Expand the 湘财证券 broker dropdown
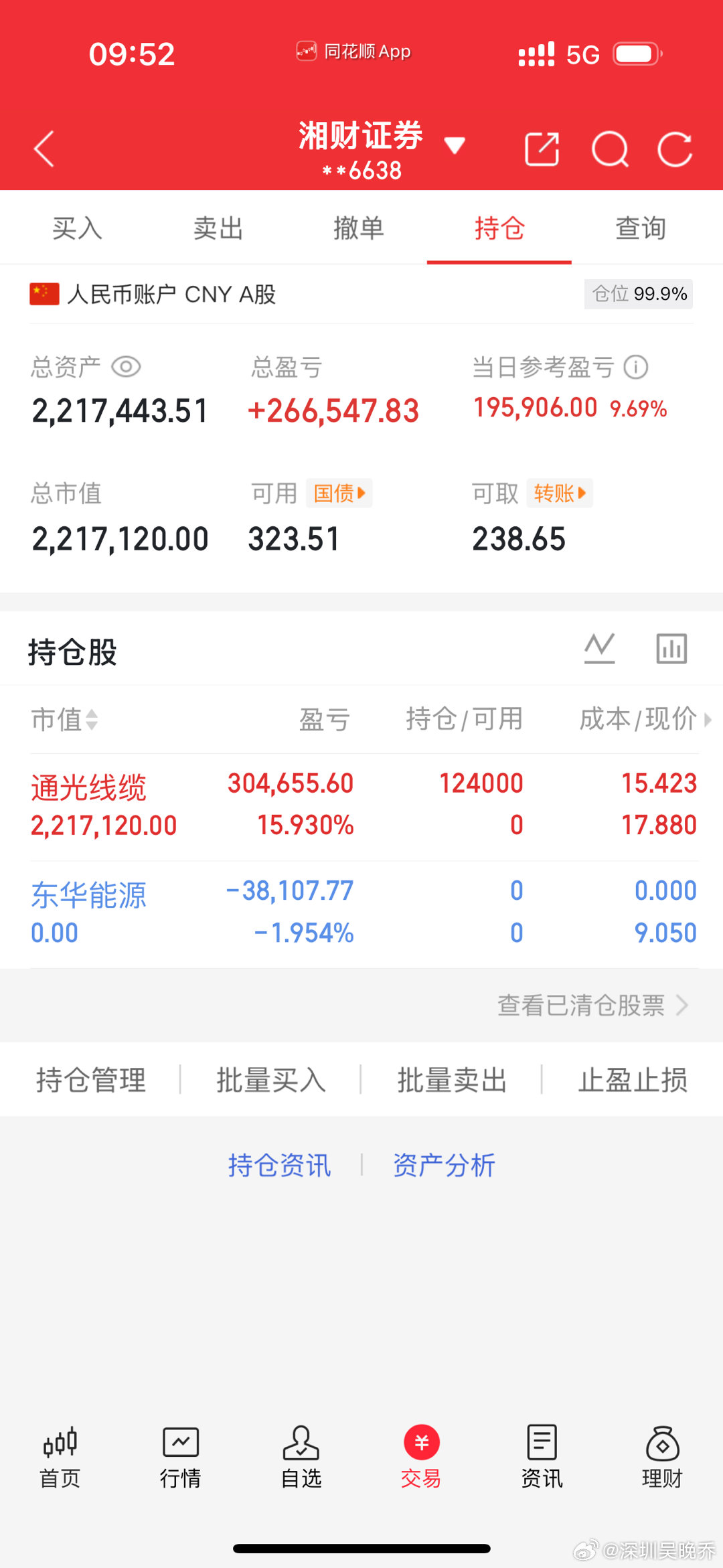Viewport: 723px width, 1568px height. 454,145
